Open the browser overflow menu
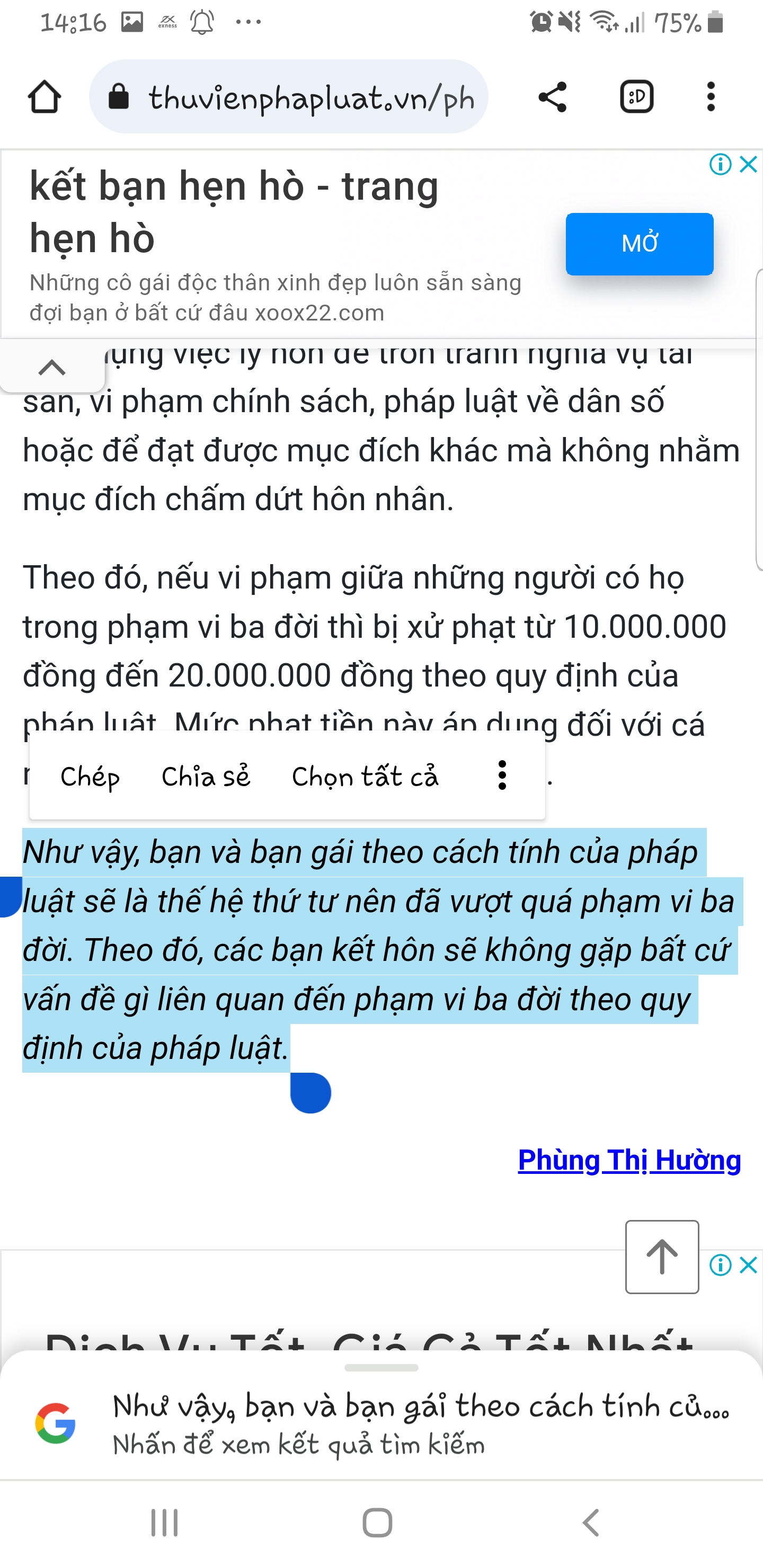 pyautogui.click(x=711, y=97)
